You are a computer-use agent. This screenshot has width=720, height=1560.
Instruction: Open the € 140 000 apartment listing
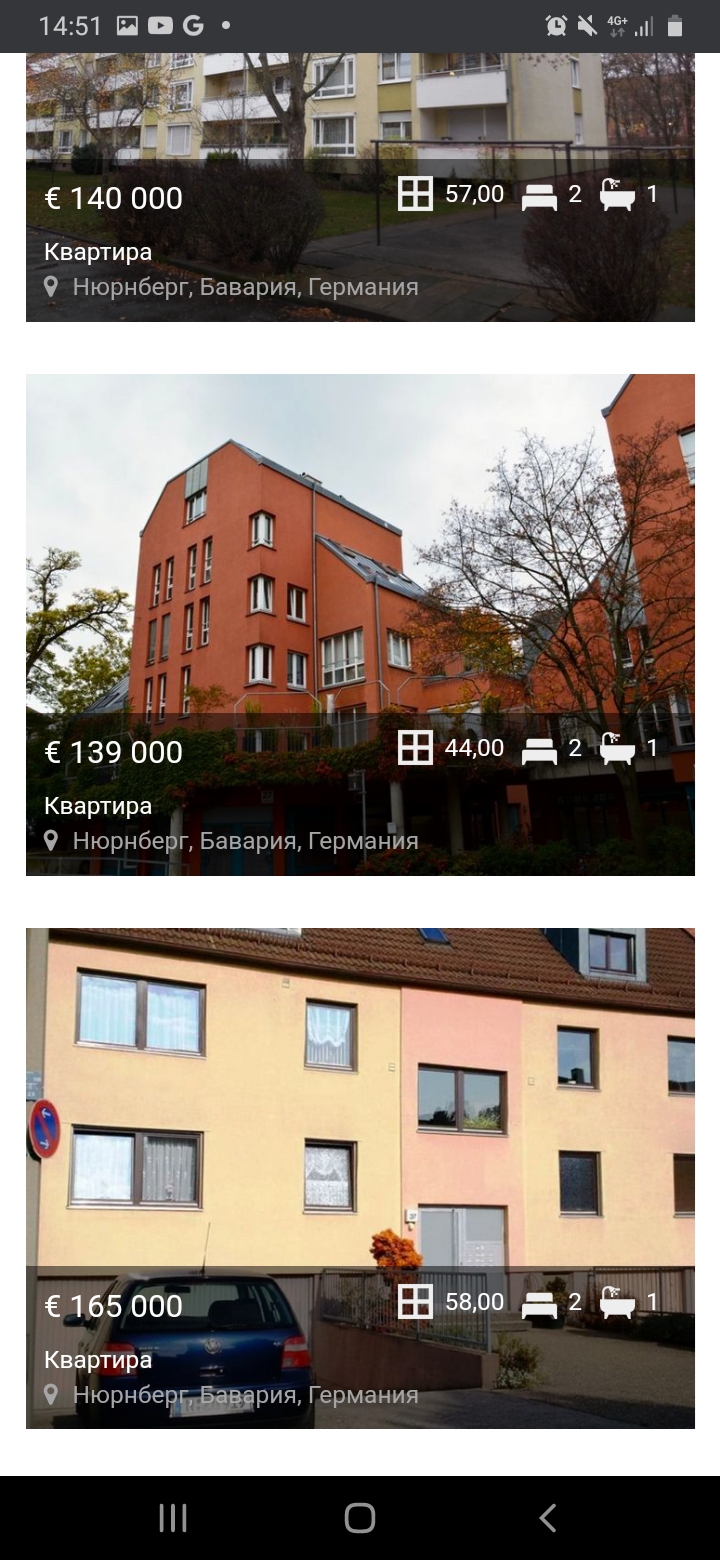[360, 187]
